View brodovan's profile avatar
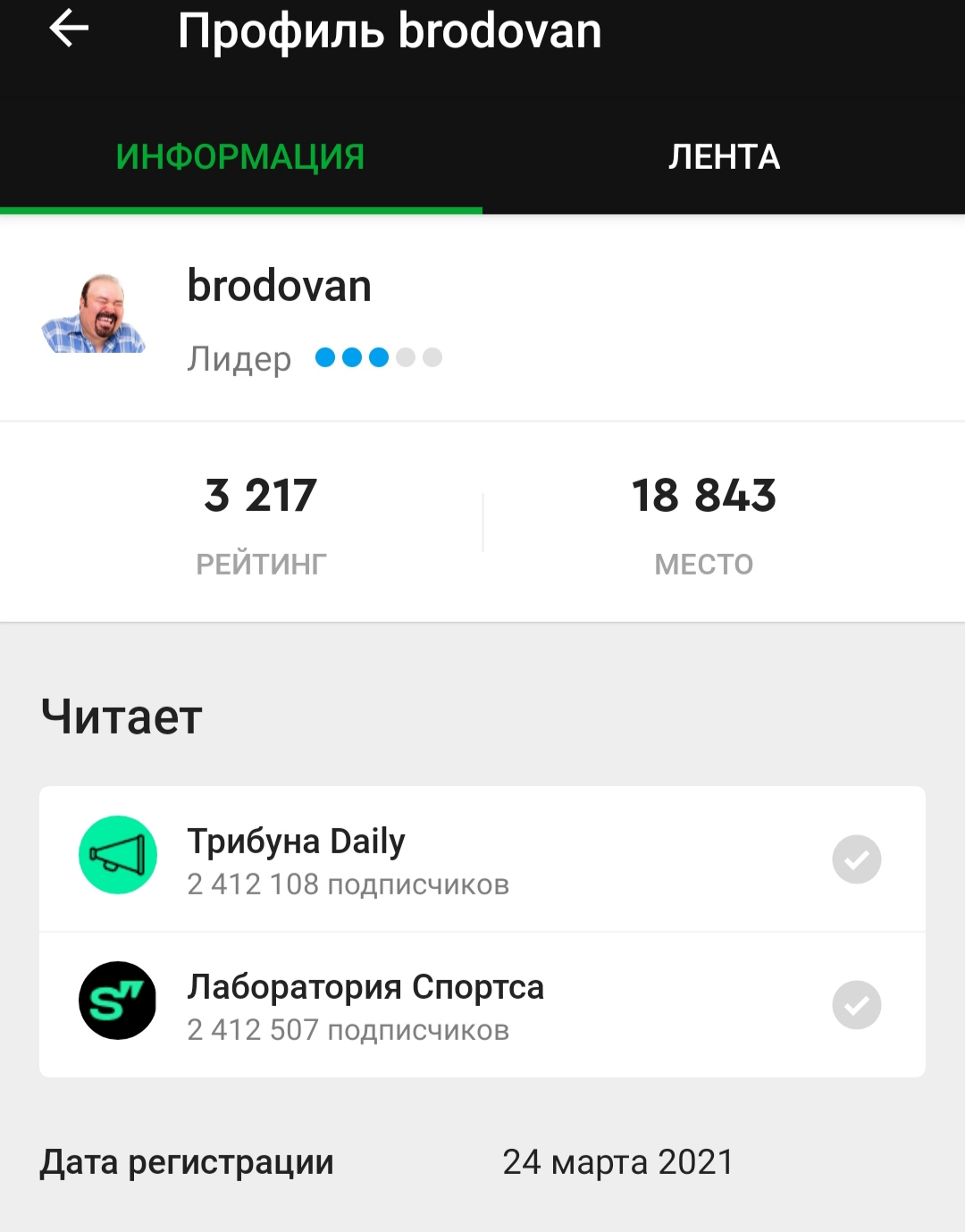The image size is (965, 1232). [95, 314]
